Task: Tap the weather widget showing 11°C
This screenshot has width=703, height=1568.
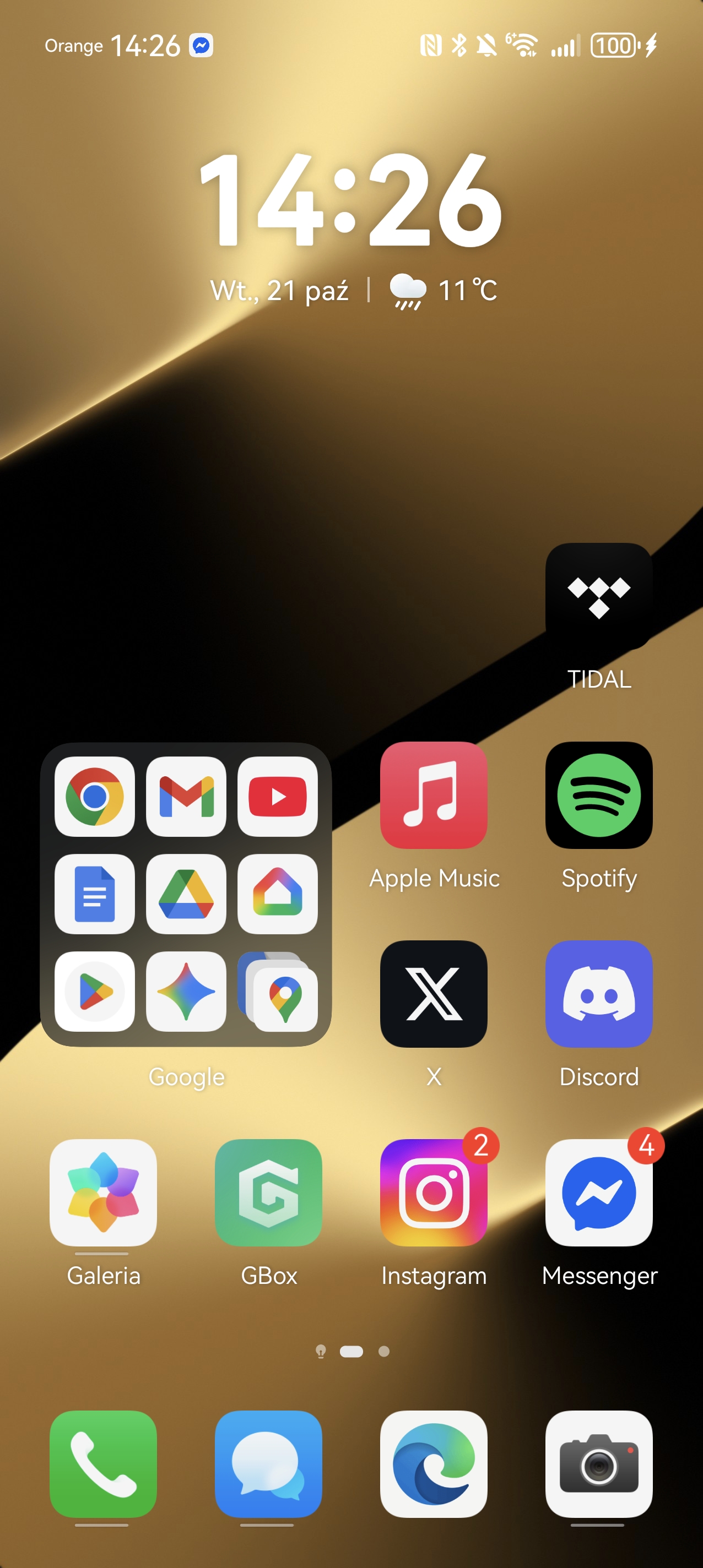Action: coord(444,290)
